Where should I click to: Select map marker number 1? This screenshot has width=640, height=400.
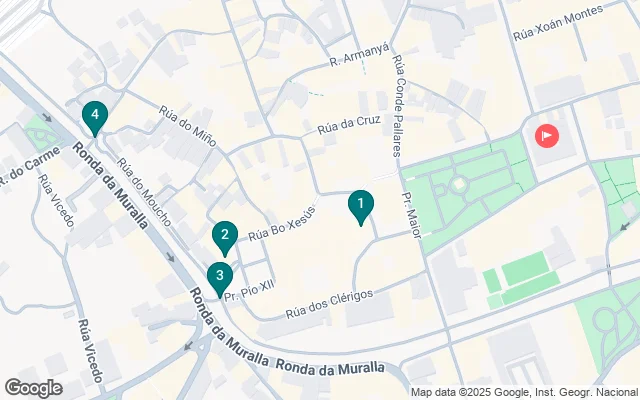360,205
